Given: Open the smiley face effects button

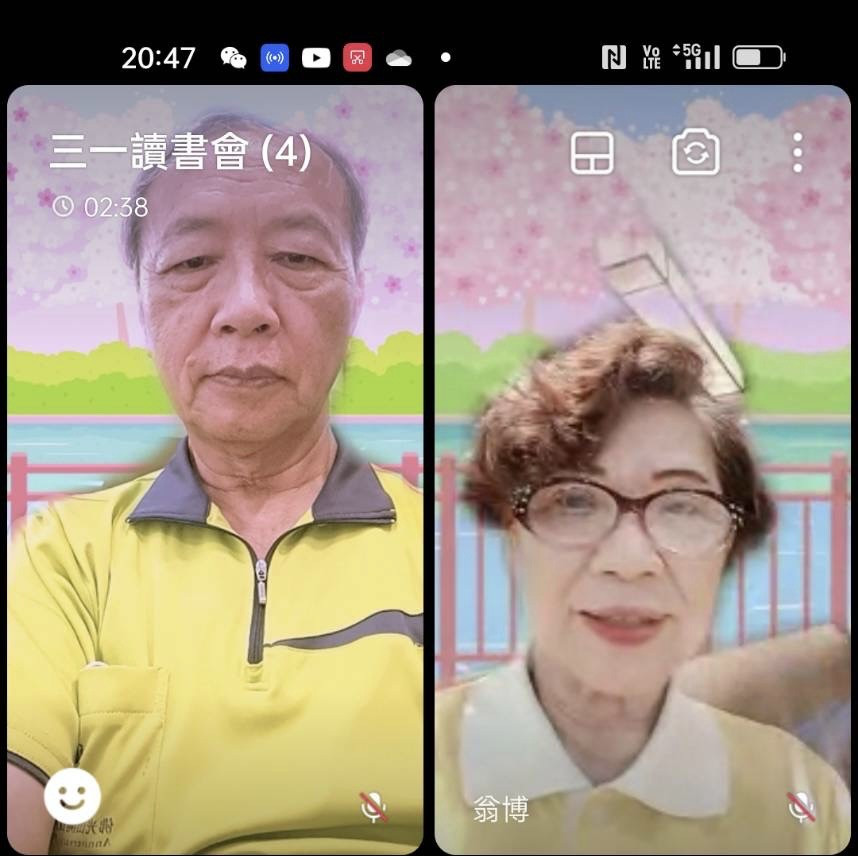Looking at the screenshot, I should tap(72, 797).
